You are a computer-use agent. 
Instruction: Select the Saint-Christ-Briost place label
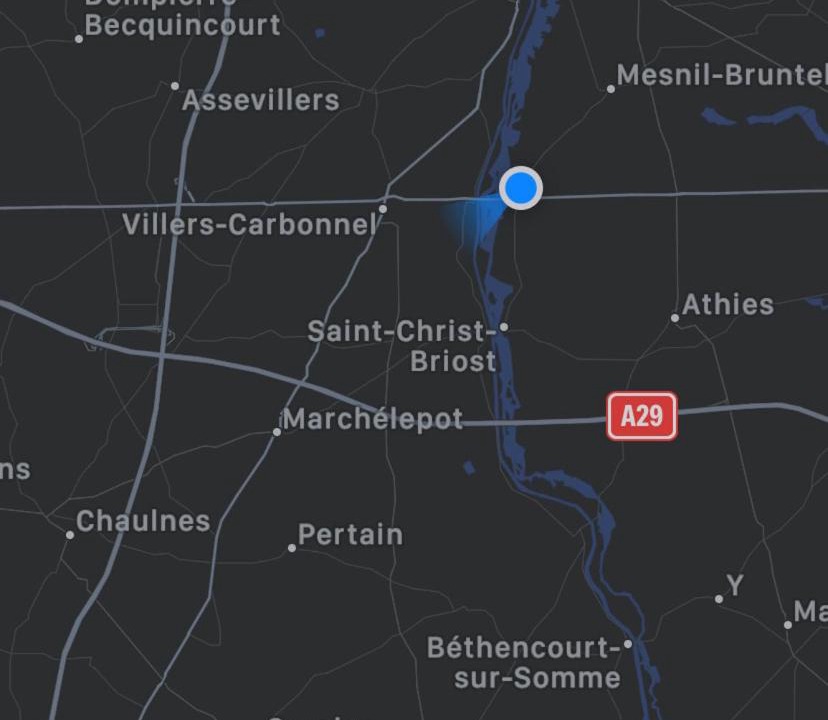click(x=403, y=345)
